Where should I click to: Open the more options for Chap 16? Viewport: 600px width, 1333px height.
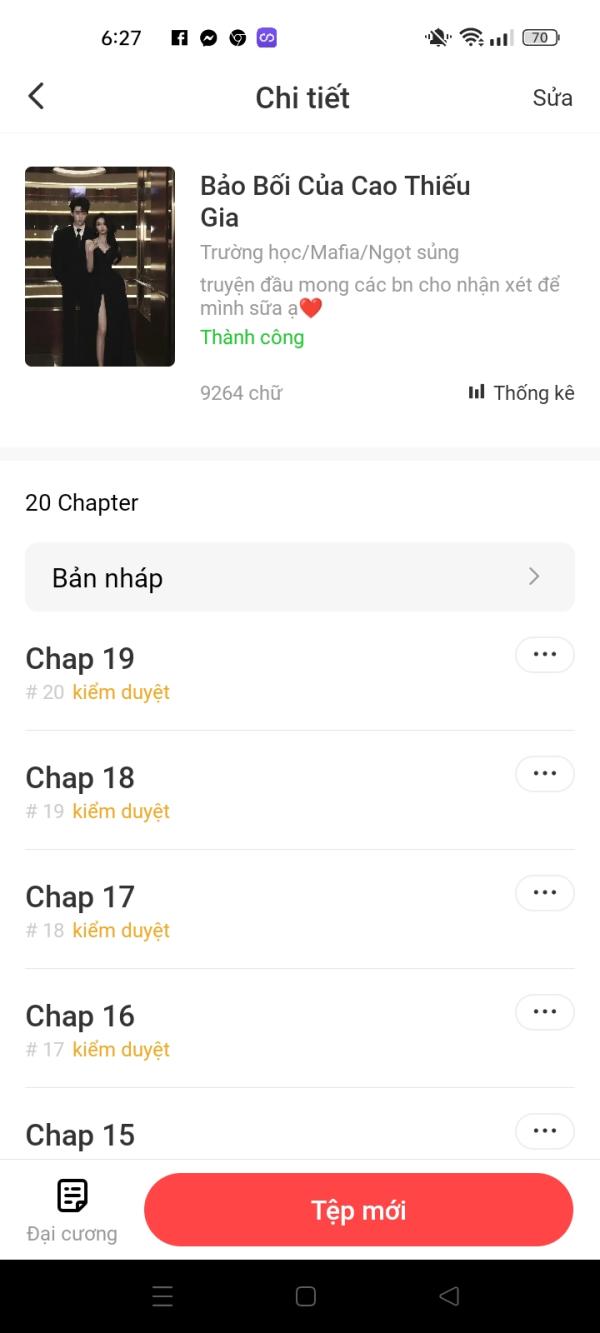[x=544, y=1012]
